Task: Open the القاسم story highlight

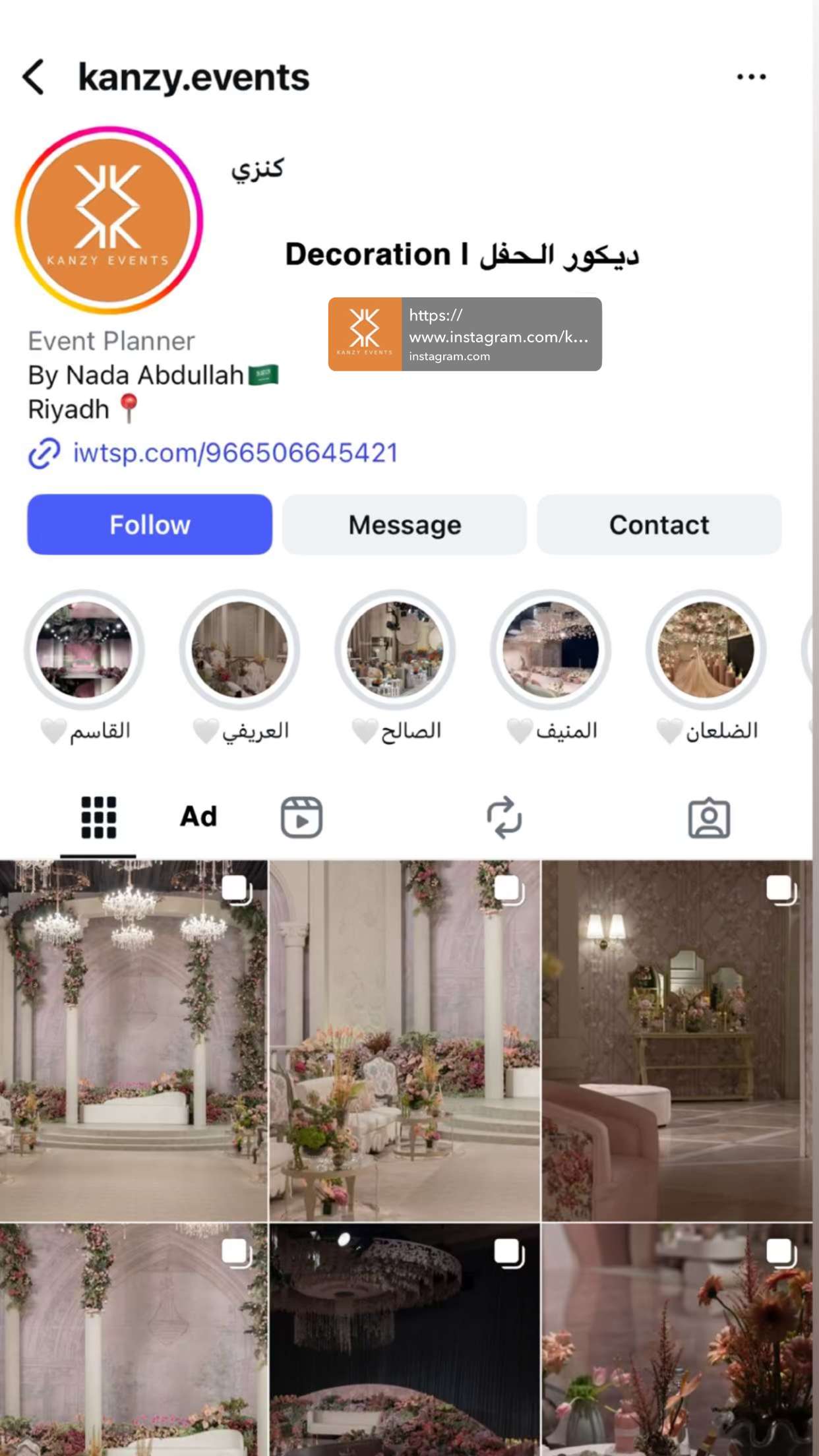Action: 84,667
